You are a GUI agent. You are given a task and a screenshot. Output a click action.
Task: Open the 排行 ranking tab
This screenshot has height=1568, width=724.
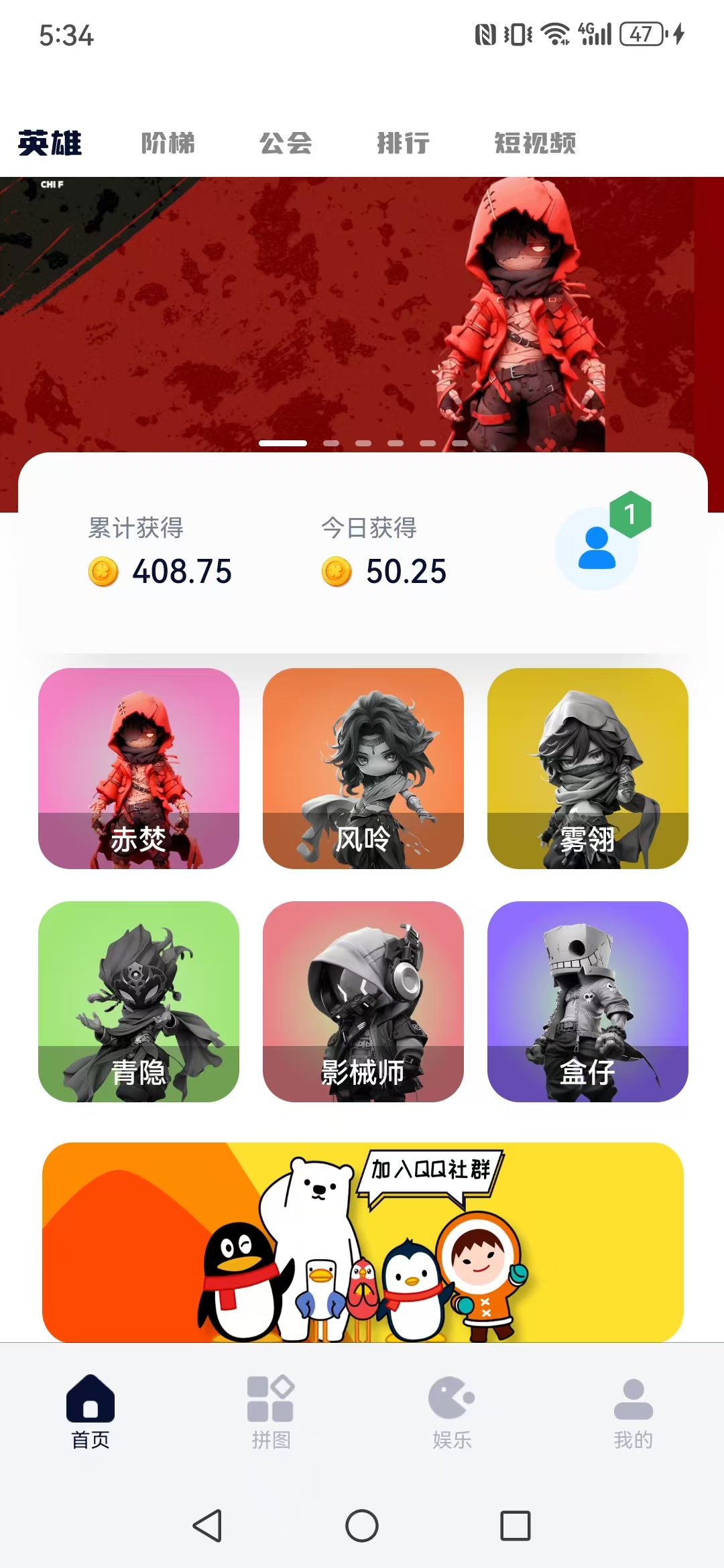pyautogui.click(x=403, y=143)
